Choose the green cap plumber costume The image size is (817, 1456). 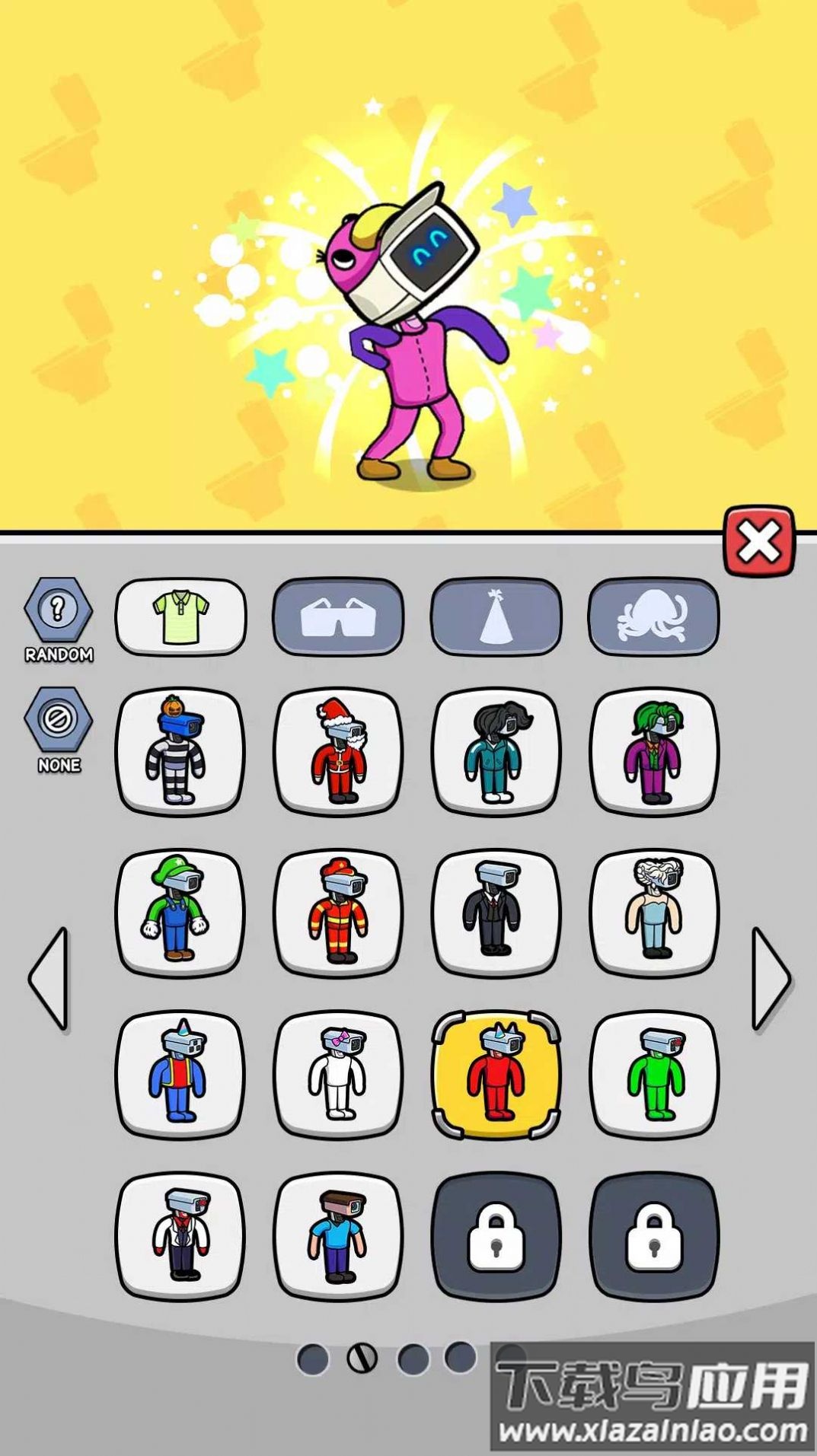pyautogui.click(x=180, y=913)
